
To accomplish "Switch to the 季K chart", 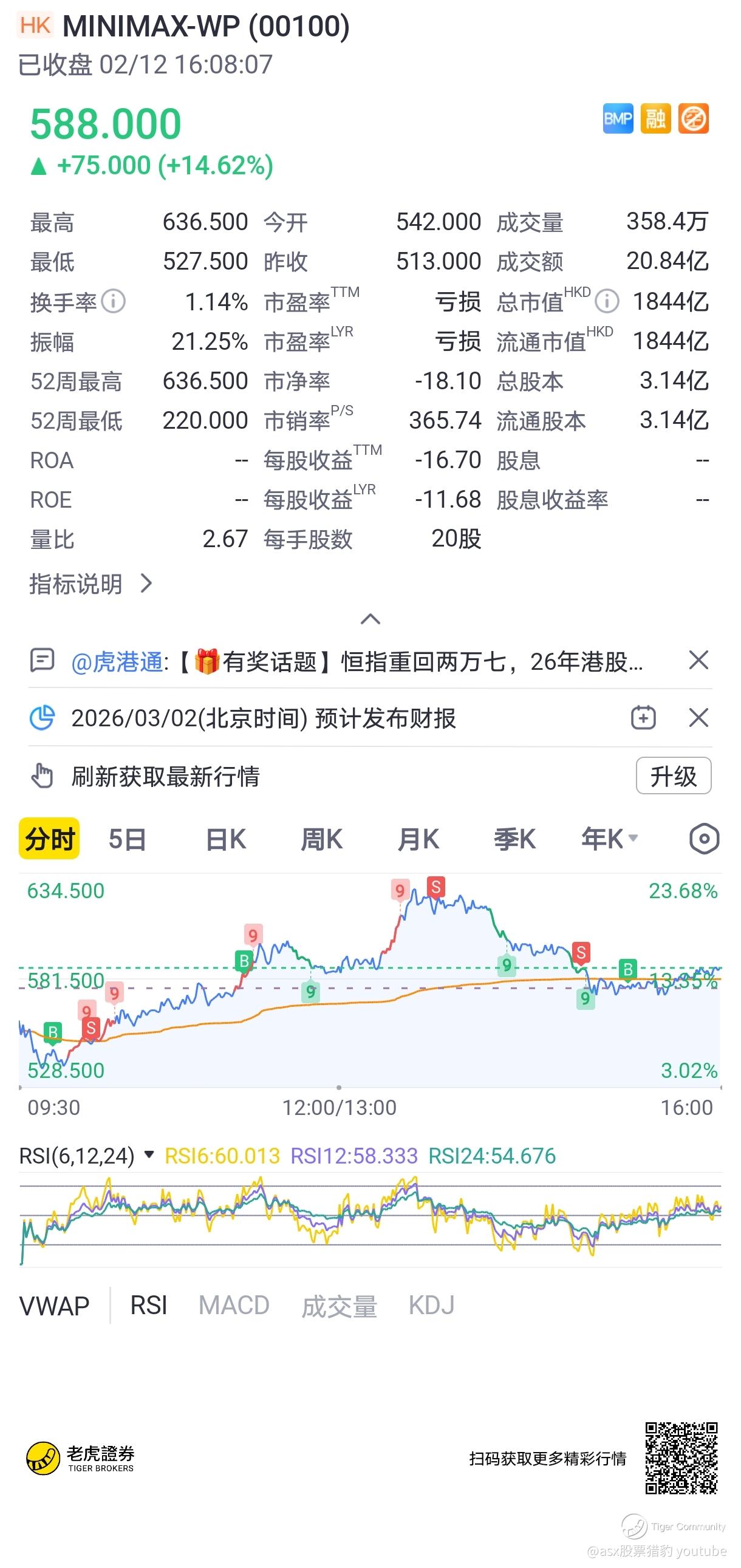I will coord(514,839).
